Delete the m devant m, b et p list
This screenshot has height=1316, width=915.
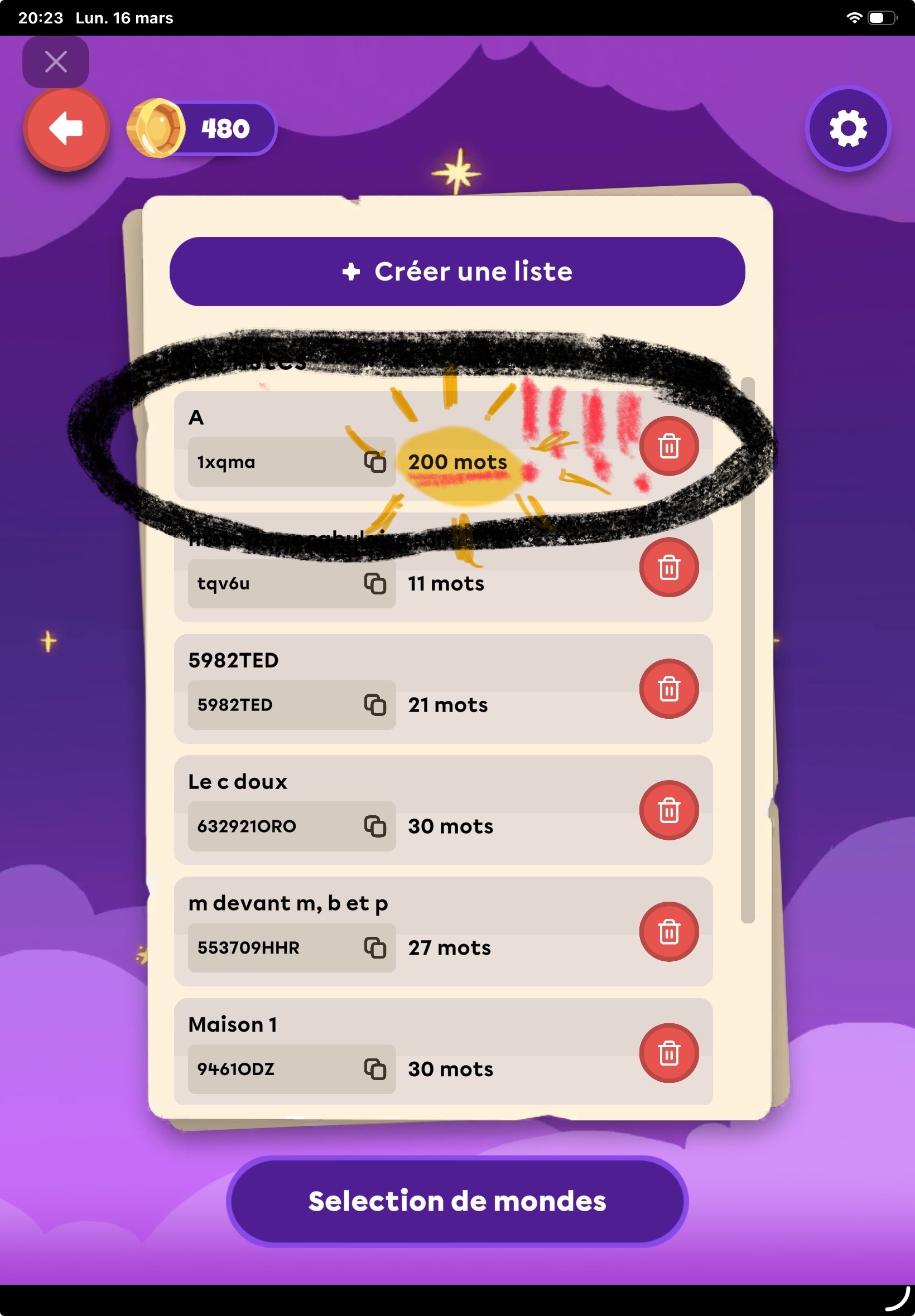tap(668, 932)
